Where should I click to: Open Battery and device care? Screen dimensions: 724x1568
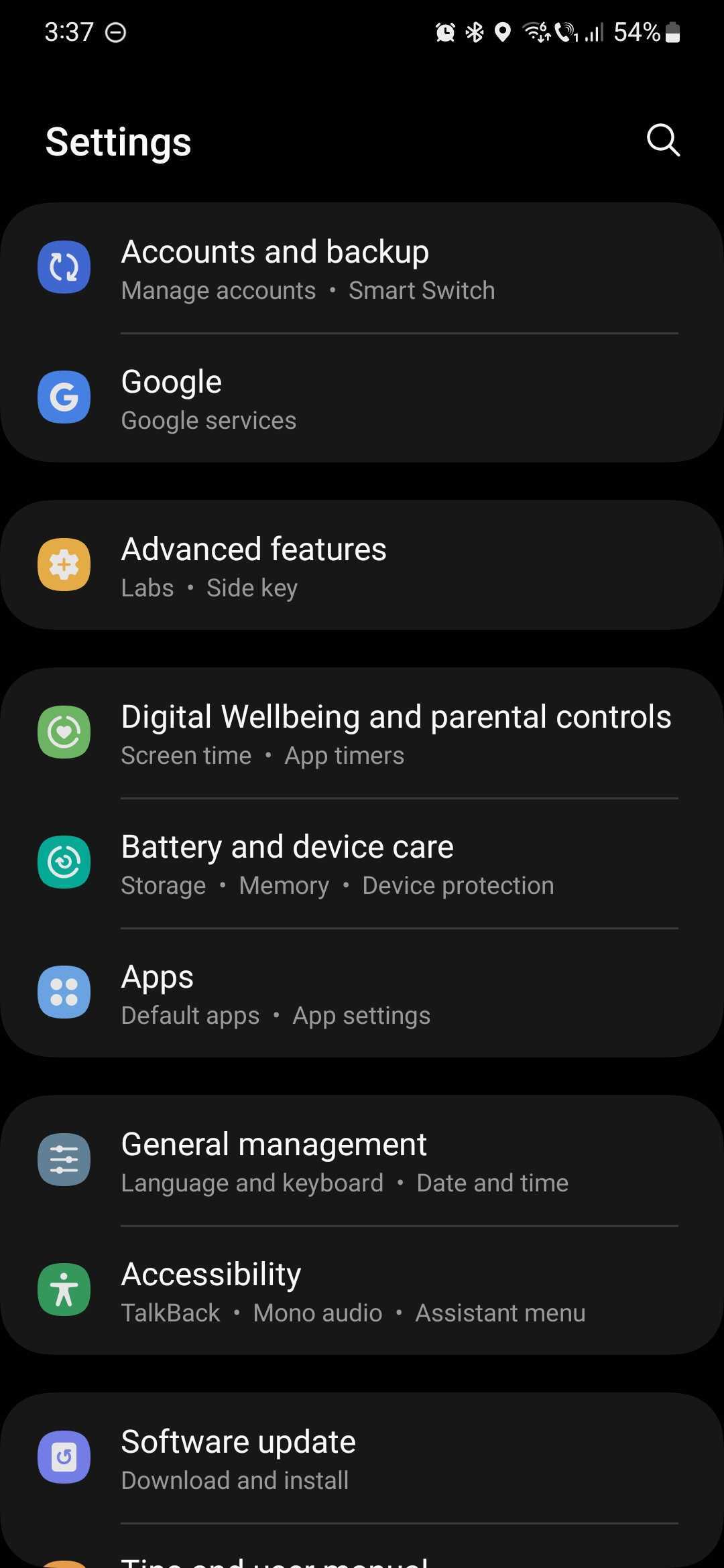pyautogui.click(x=362, y=864)
